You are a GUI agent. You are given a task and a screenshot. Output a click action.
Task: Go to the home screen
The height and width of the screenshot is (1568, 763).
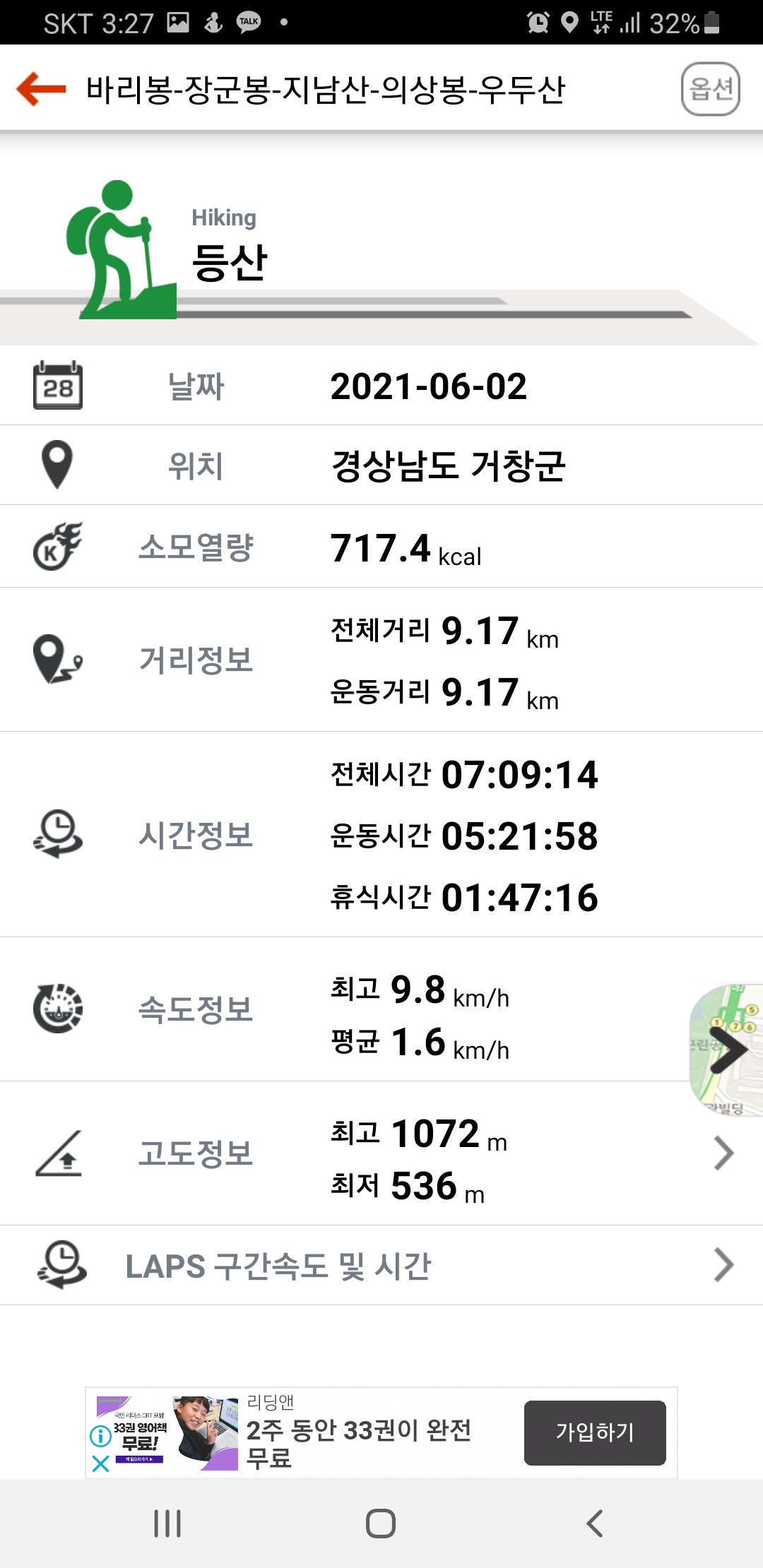pos(381,1524)
